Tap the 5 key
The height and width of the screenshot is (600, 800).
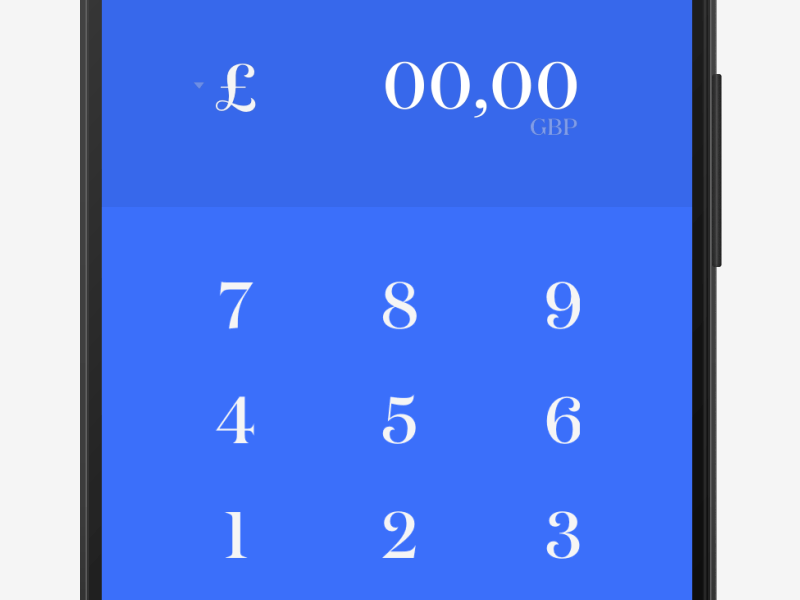(399, 421)
